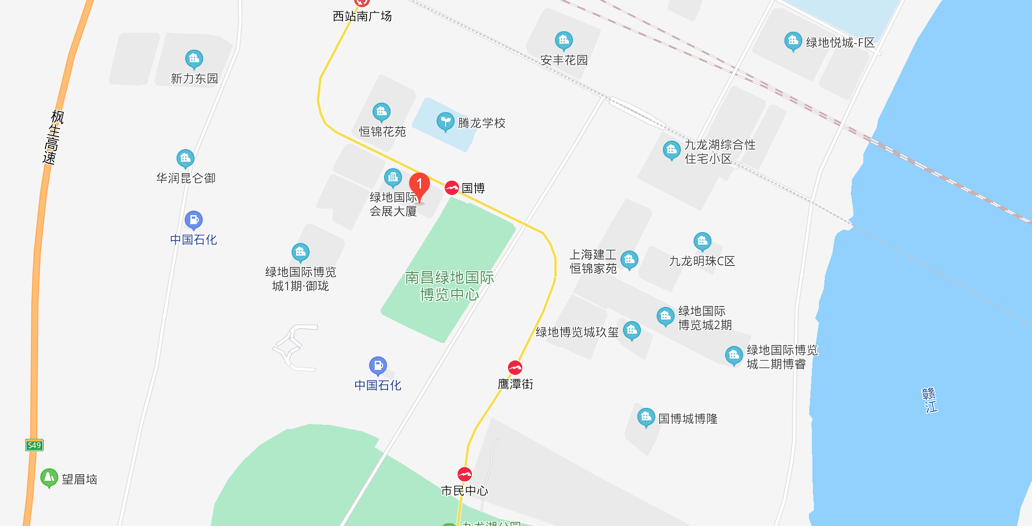Open the 新力东园 place marker
Image resolution: width=1032 pixels, height=526 pixels.
[x=194, y=59]
